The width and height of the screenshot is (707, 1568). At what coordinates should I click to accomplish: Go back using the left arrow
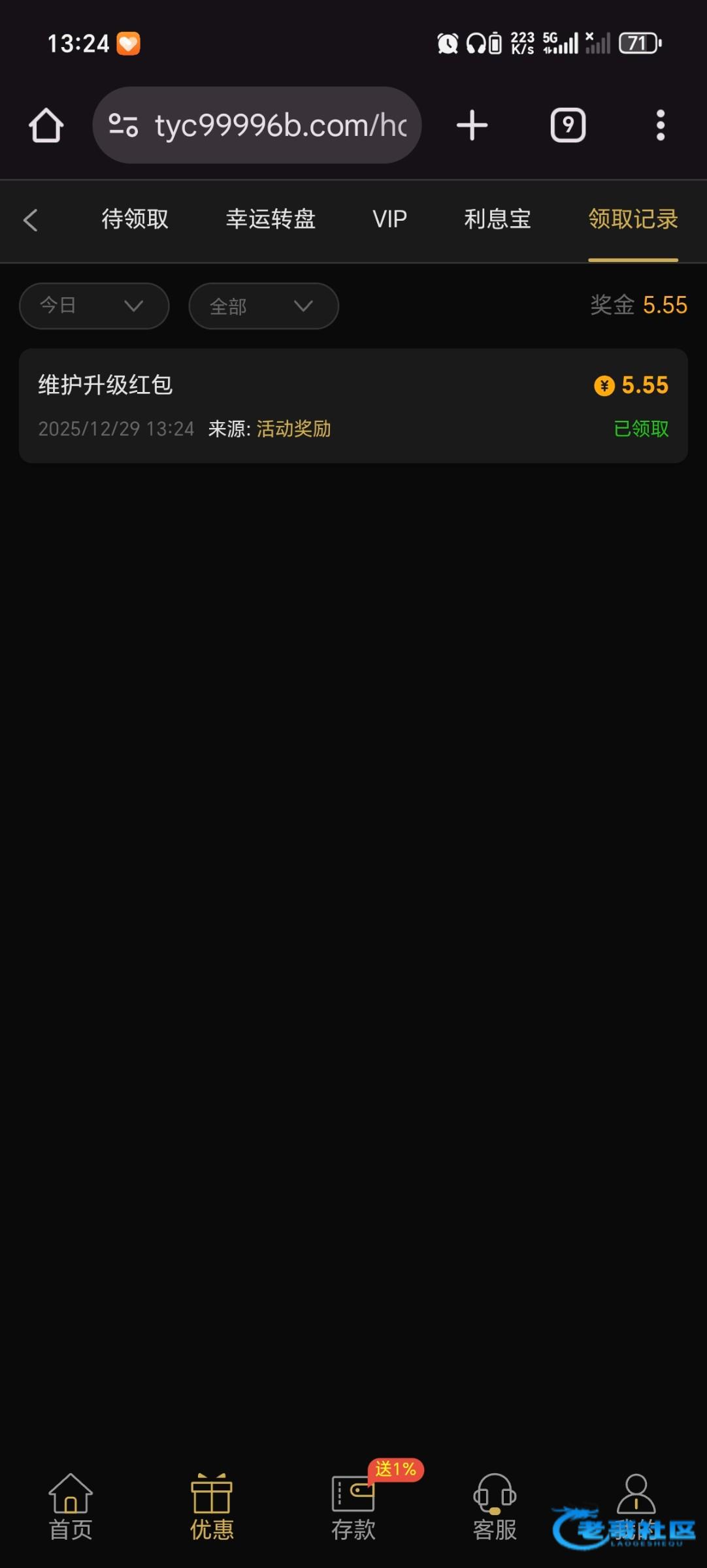30,220
